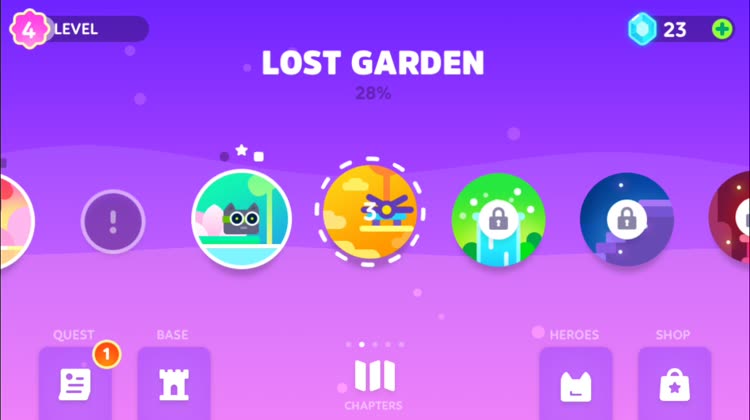
Task: Open the Quest menu
Action: click(75, 382)
